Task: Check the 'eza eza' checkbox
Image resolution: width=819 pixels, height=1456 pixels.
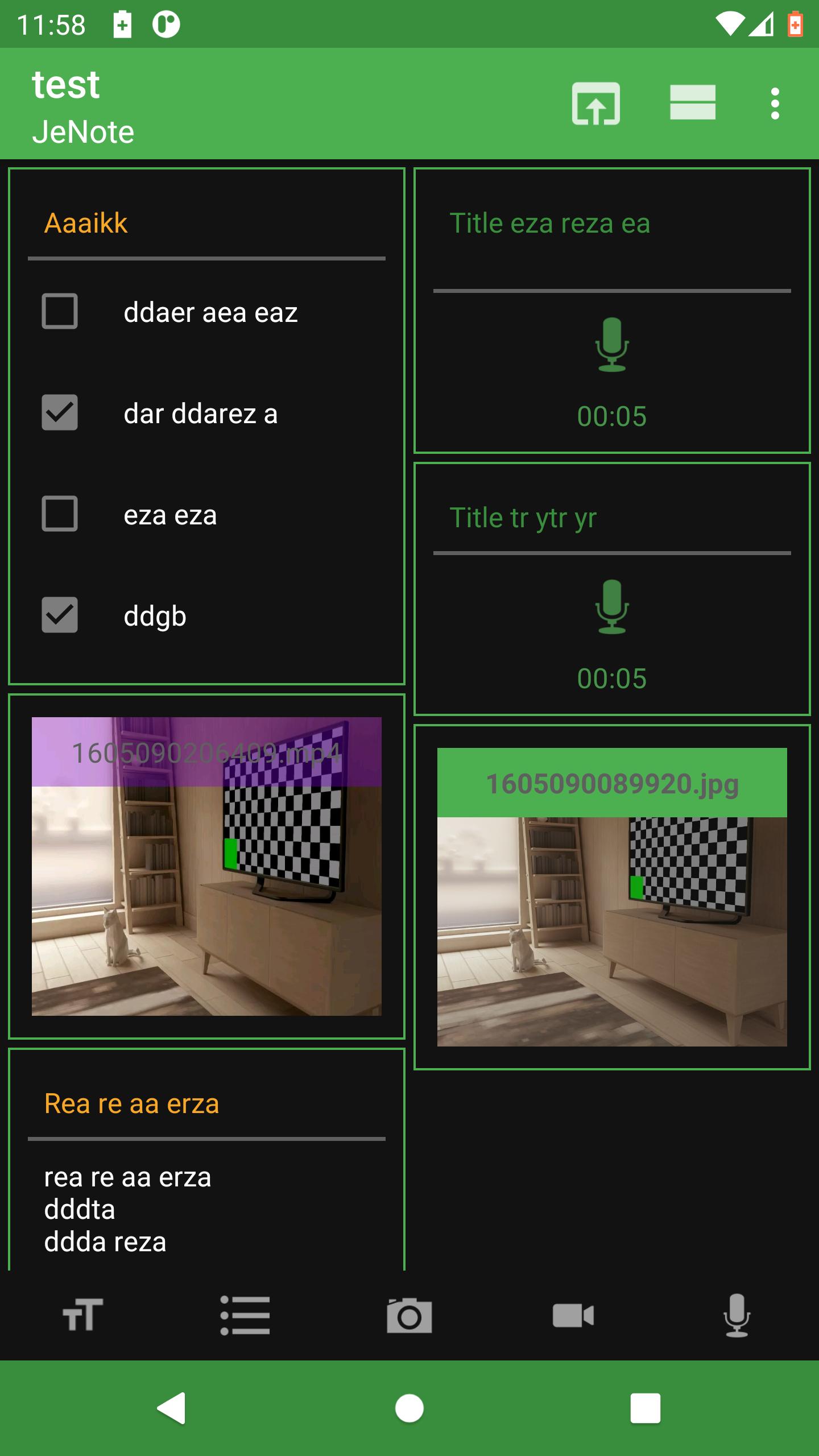Action: point(60,514)
